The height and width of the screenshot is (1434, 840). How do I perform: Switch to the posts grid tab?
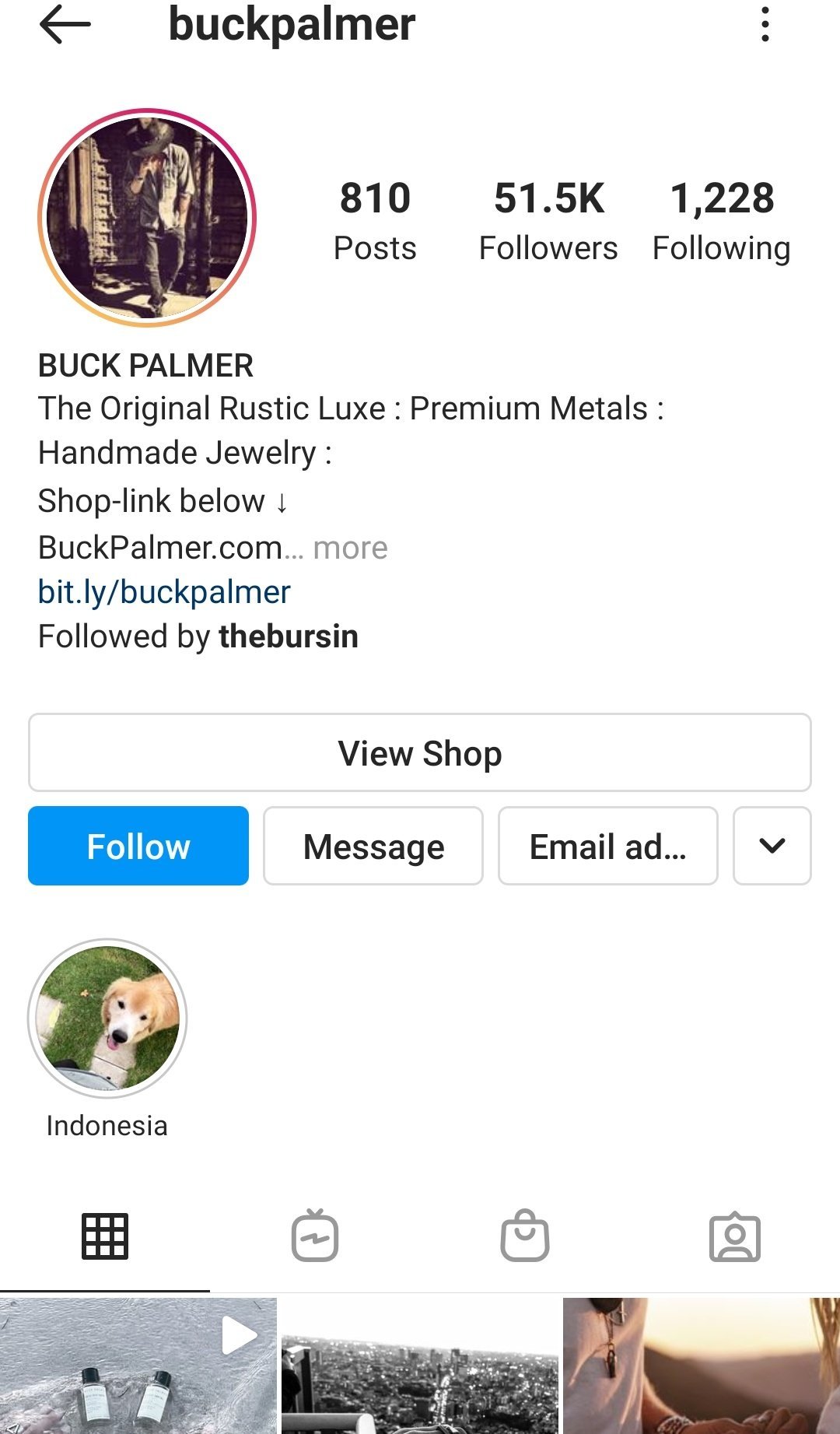click(105, 1236)
